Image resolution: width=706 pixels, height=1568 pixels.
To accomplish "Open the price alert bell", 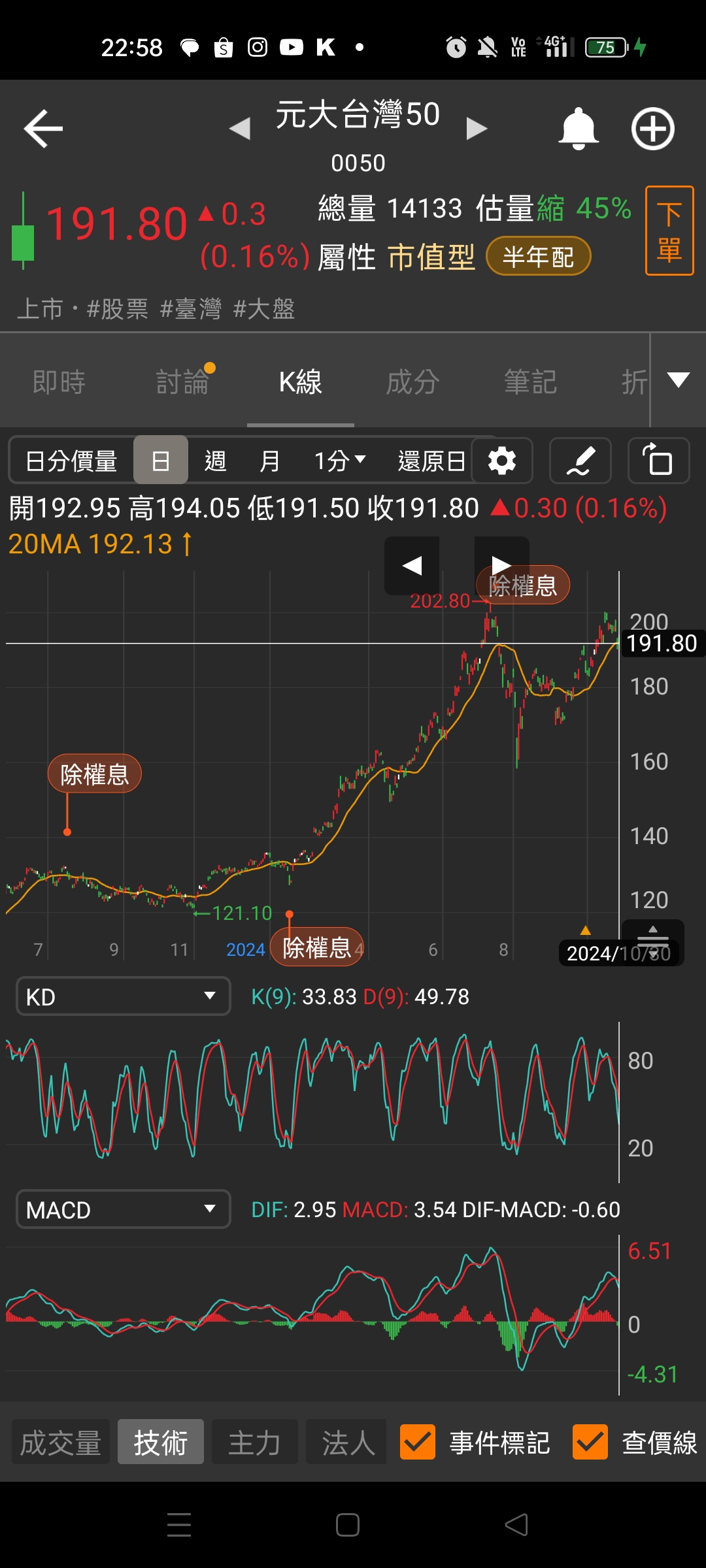I will (x=579, y=129).
